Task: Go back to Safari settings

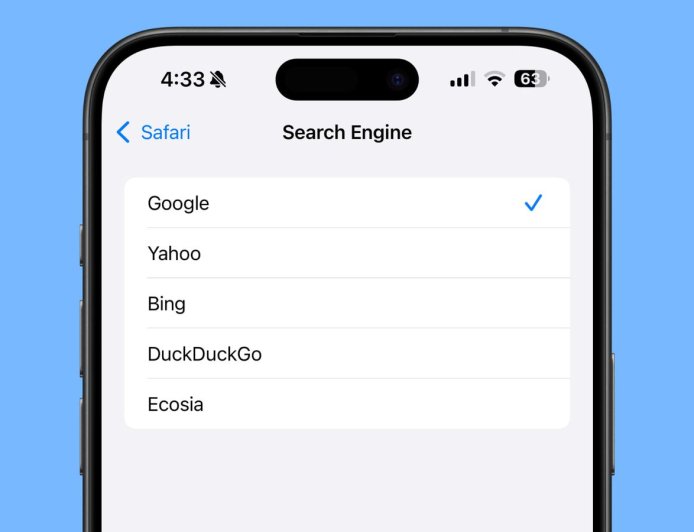Action: tap(153, 132)
